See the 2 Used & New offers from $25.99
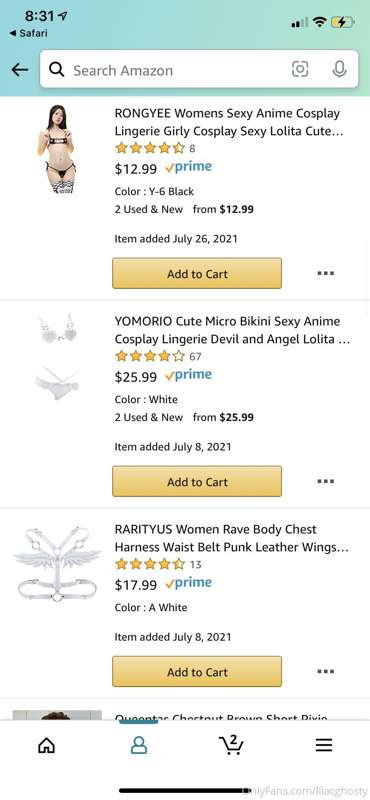The image size is (370, 800). pyautogui.click(x=184, y=417)
